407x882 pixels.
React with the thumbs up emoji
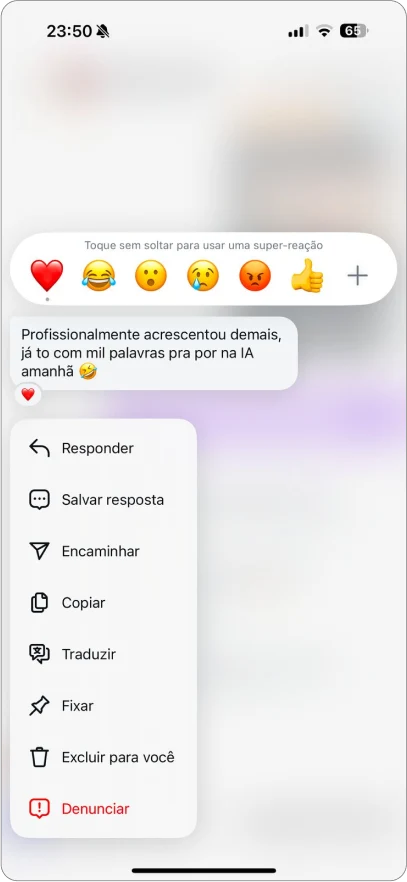pos(307,276)
